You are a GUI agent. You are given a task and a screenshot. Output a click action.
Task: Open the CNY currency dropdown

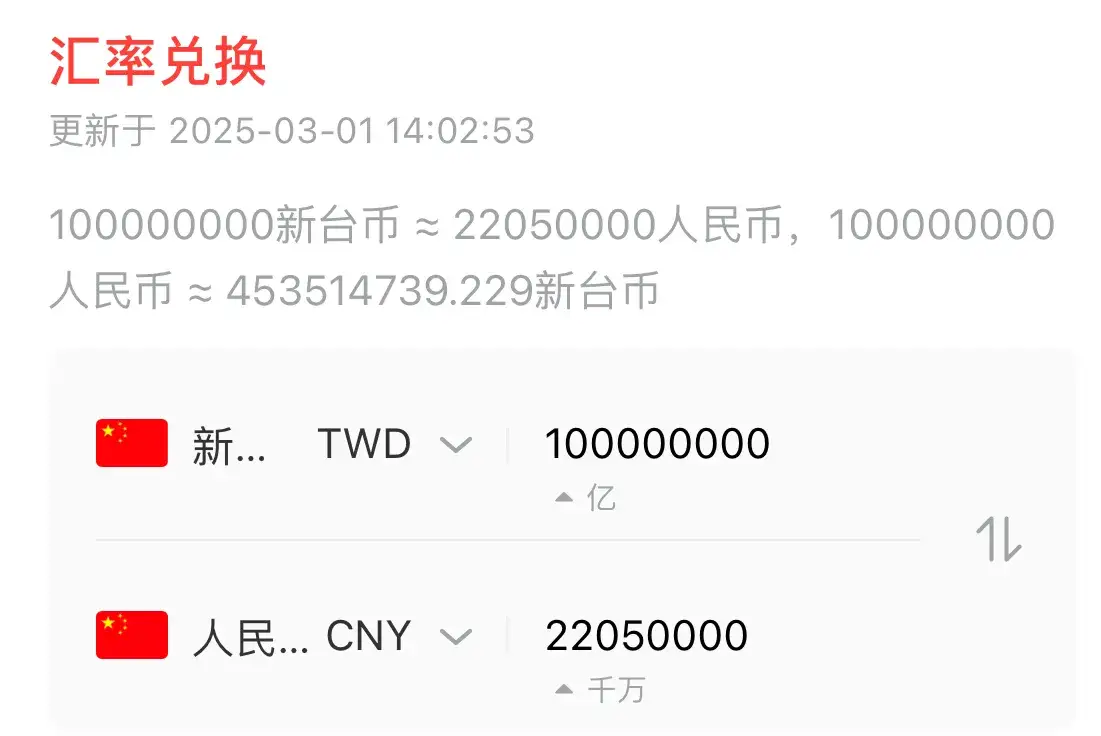[x=455, y=636]
